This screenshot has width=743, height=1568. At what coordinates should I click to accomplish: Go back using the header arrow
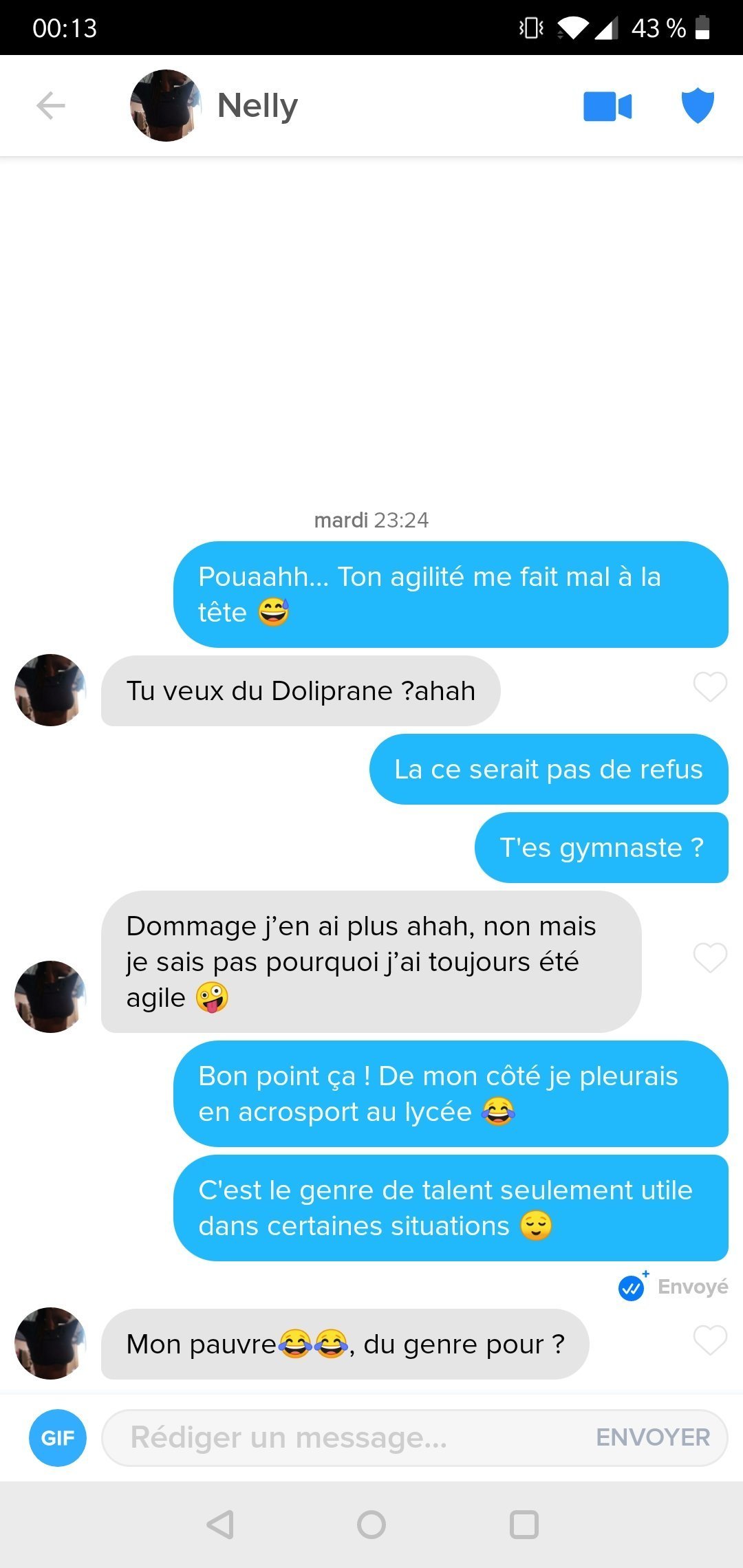pos(51,106)
